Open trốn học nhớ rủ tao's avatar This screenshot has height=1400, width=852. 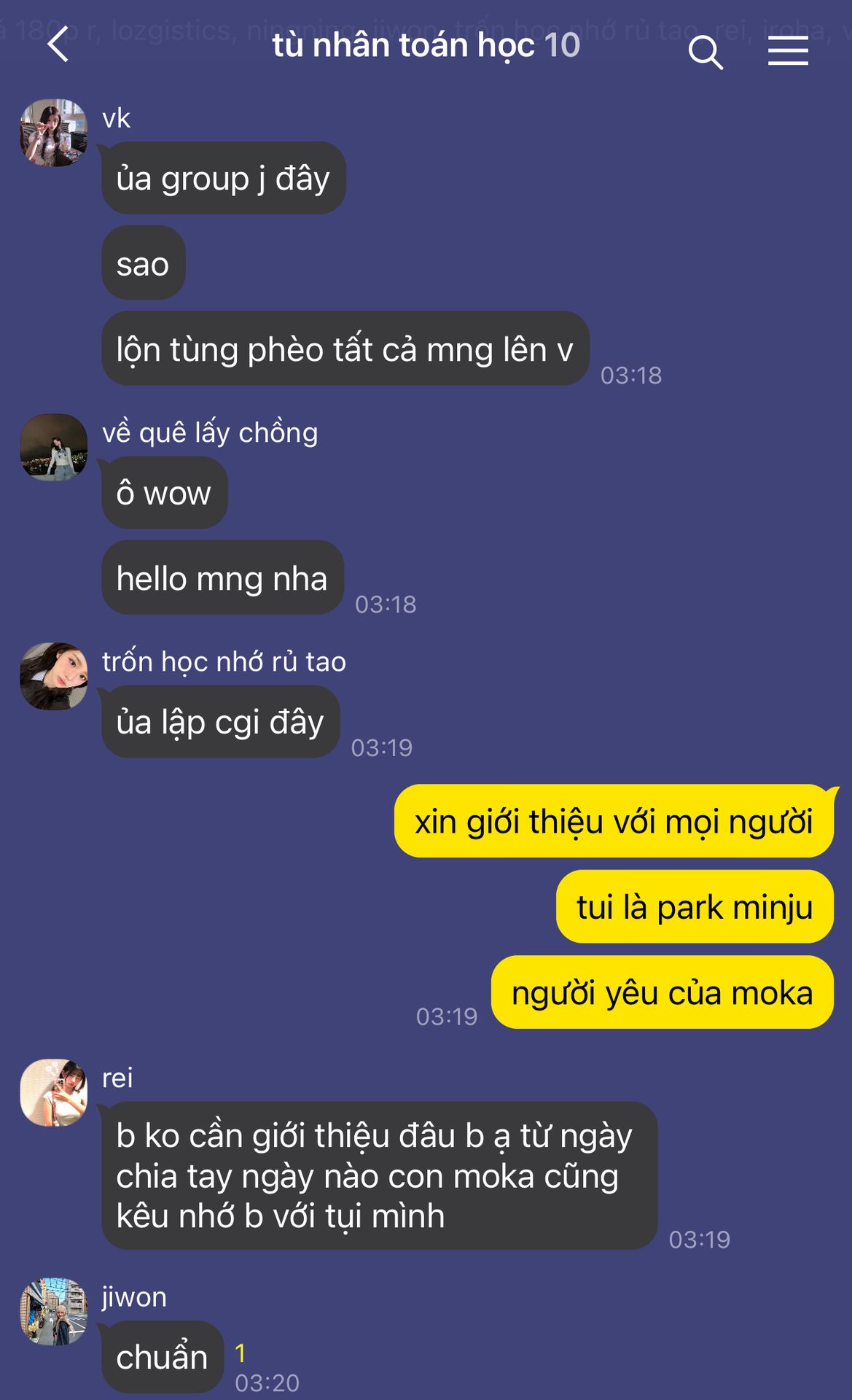[54, 676]
